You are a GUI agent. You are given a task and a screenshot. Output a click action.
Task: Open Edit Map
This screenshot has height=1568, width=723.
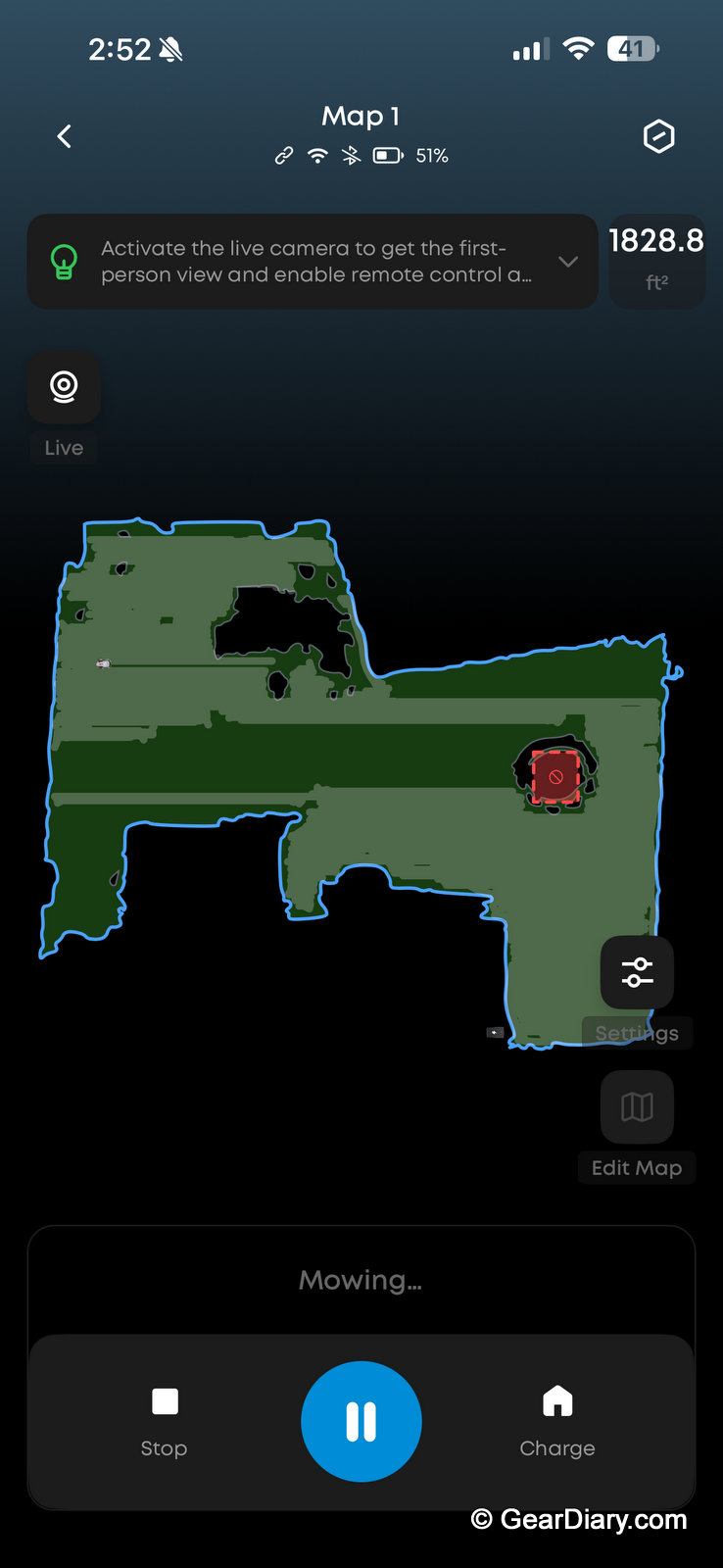[637, 1107]
